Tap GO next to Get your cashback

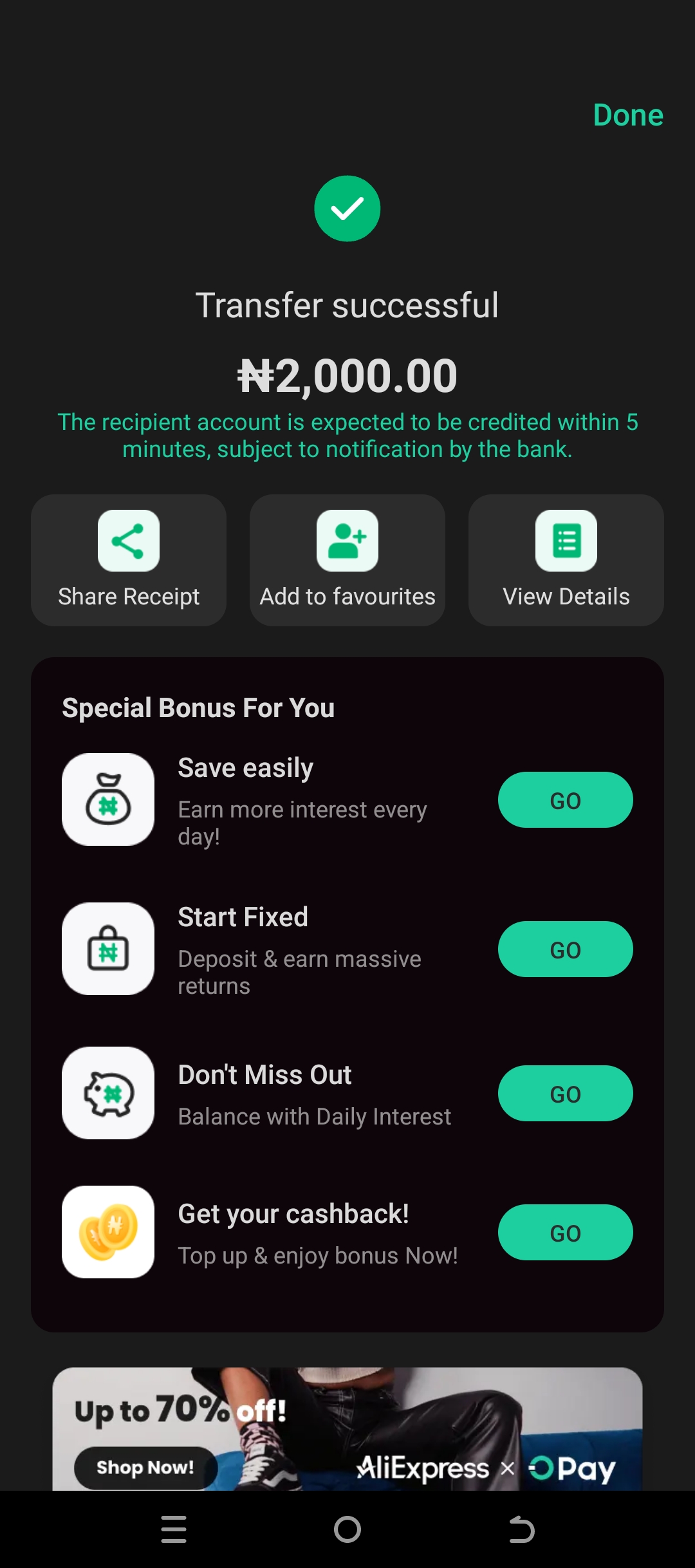coord(565,1233)
